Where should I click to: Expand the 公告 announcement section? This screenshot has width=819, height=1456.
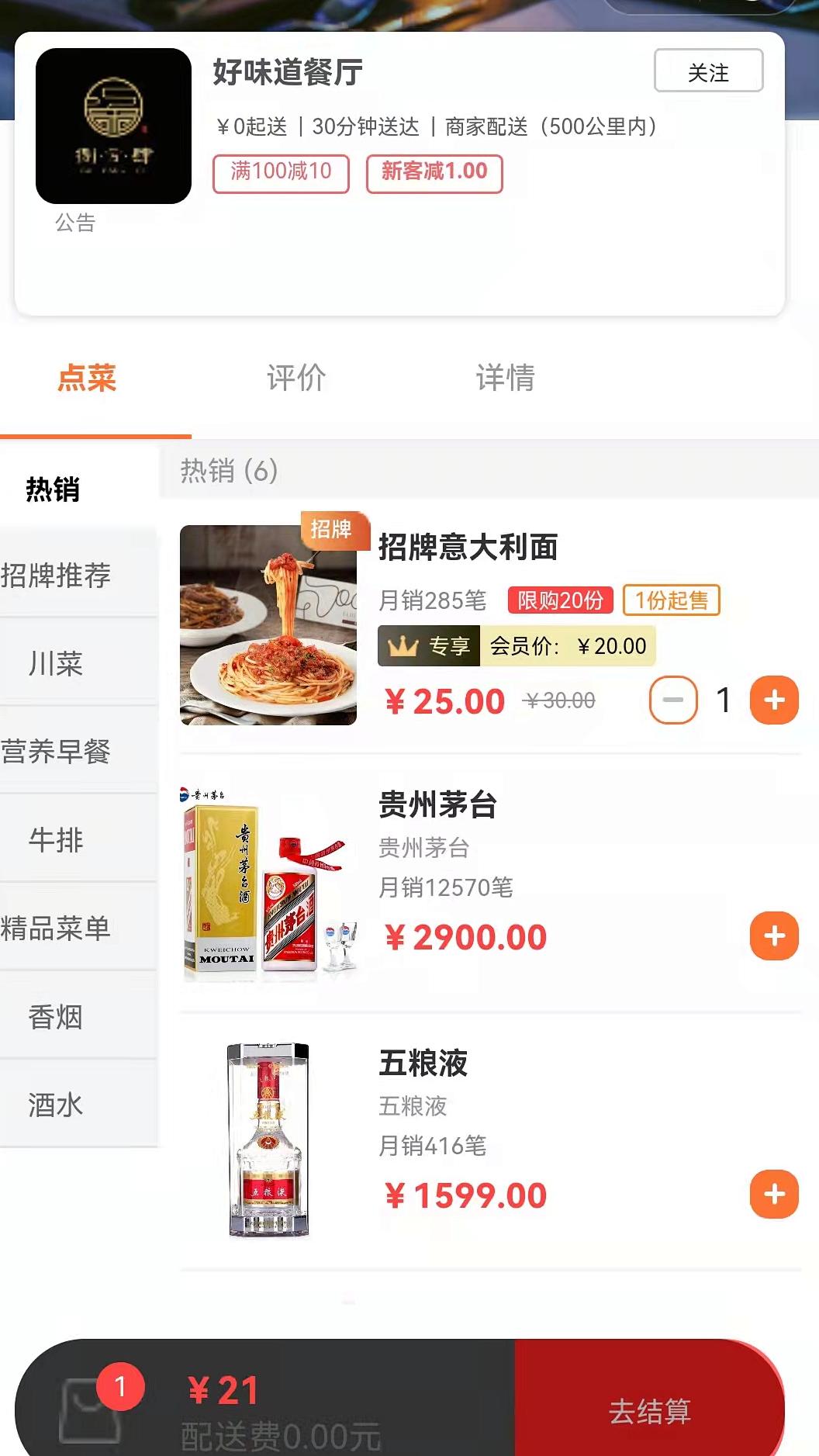point(75,224)
